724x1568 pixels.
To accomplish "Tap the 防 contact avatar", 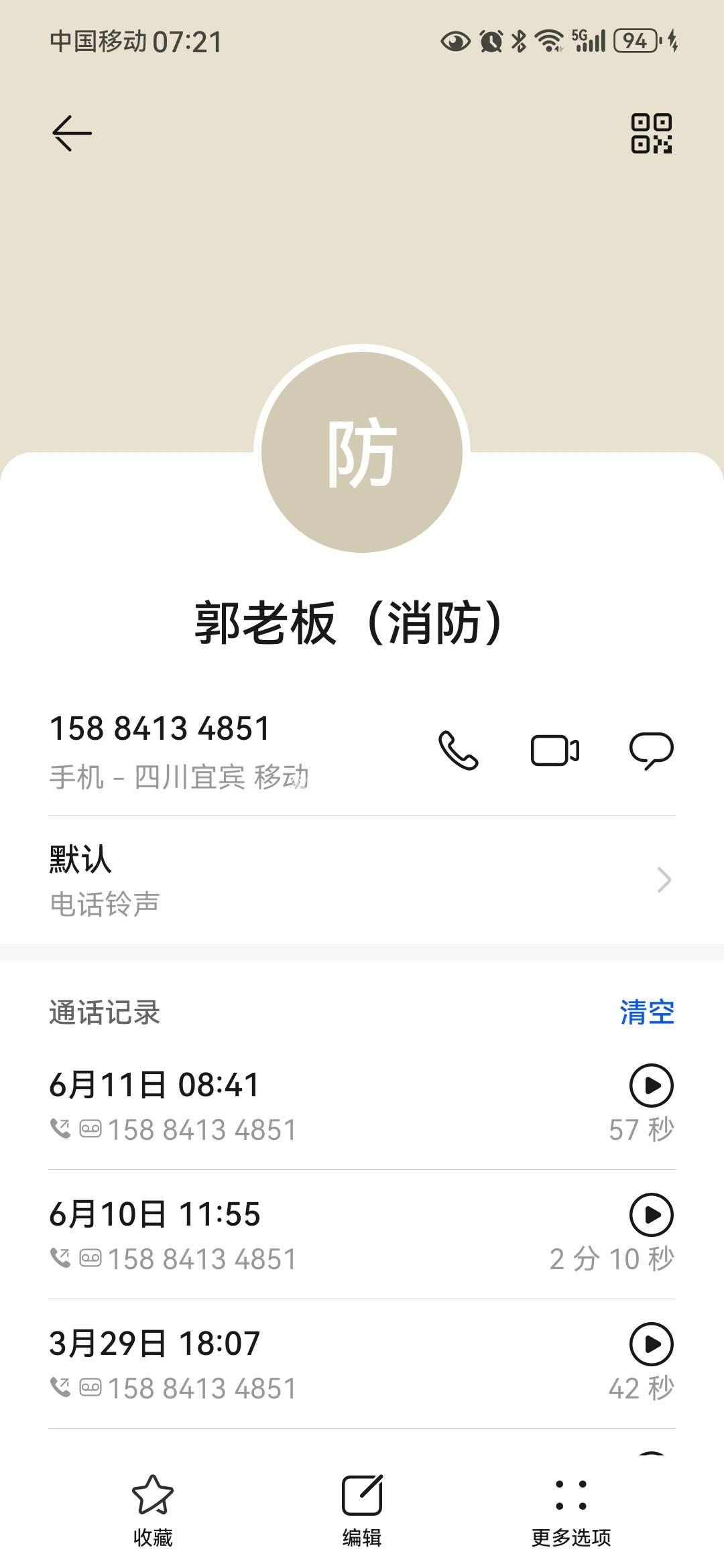I will coord(362,452).
